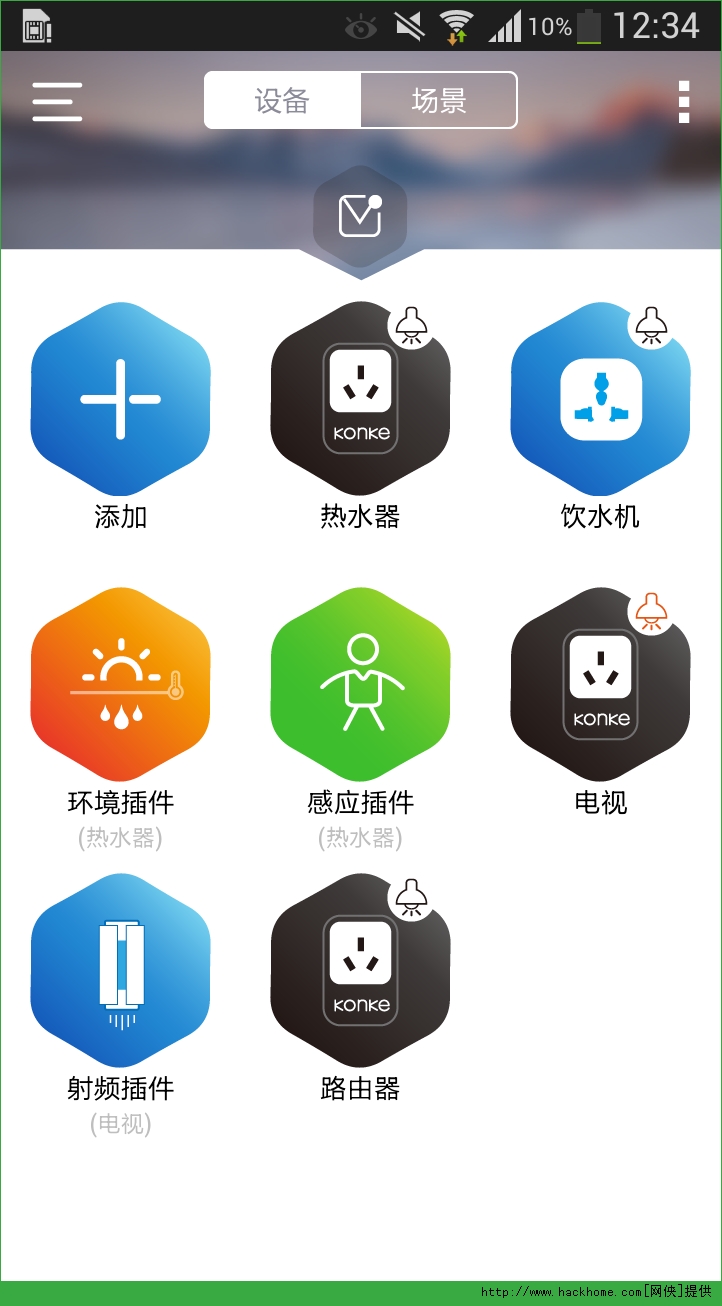
Task: Tap 添加 to add a device
Action: point(120,399)
